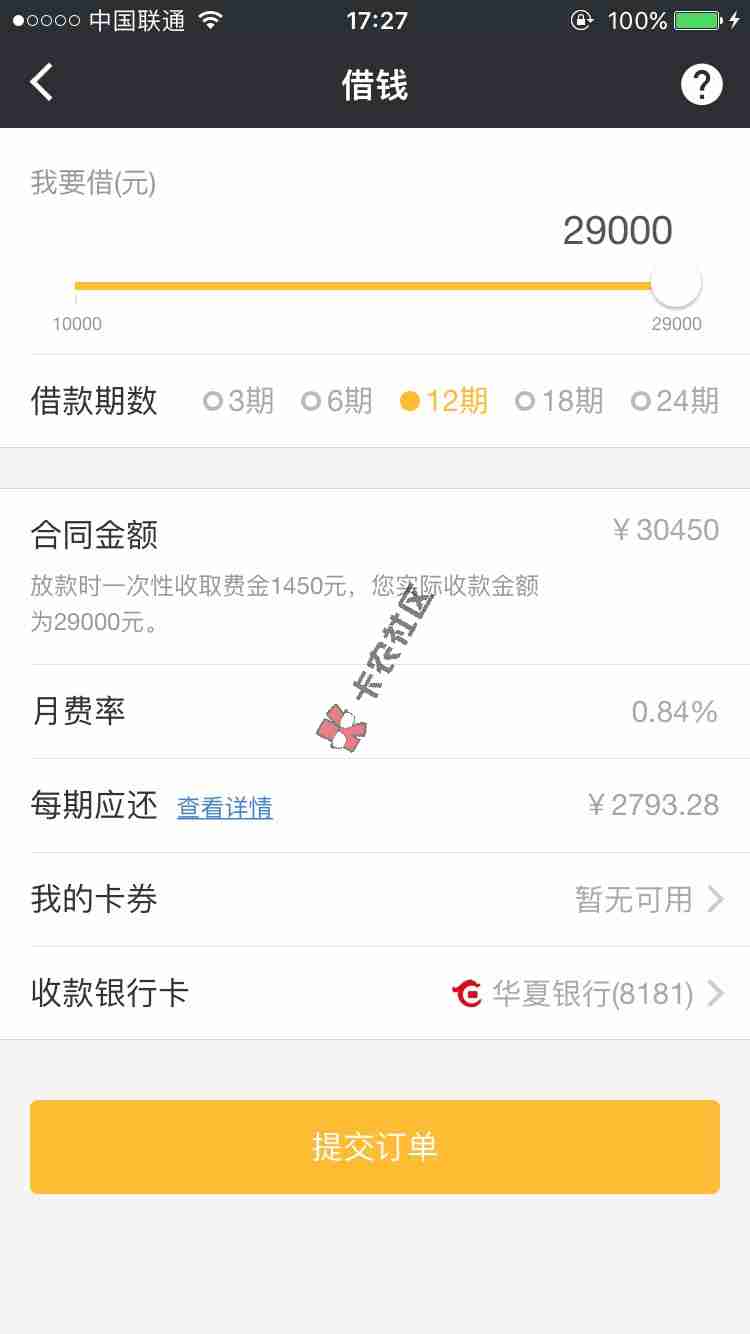Choose the 12期 loan term
Viewport: 750px width, 1334px height.
[x=444, y=401]
